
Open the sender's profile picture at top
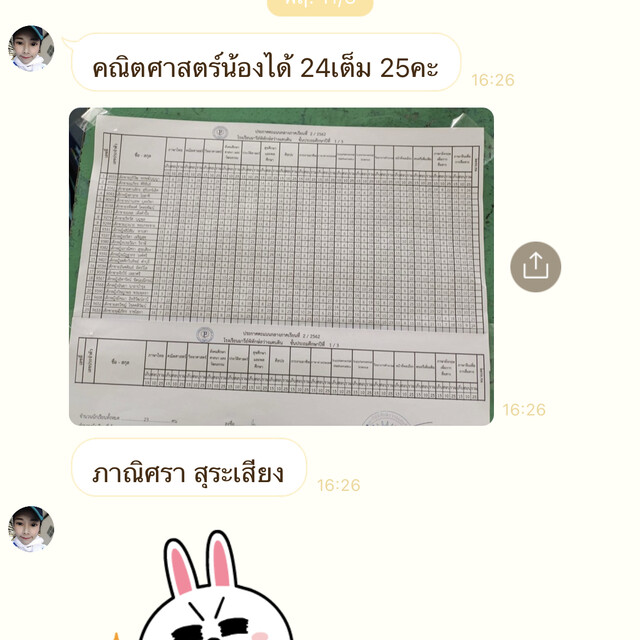pos(31,48)
